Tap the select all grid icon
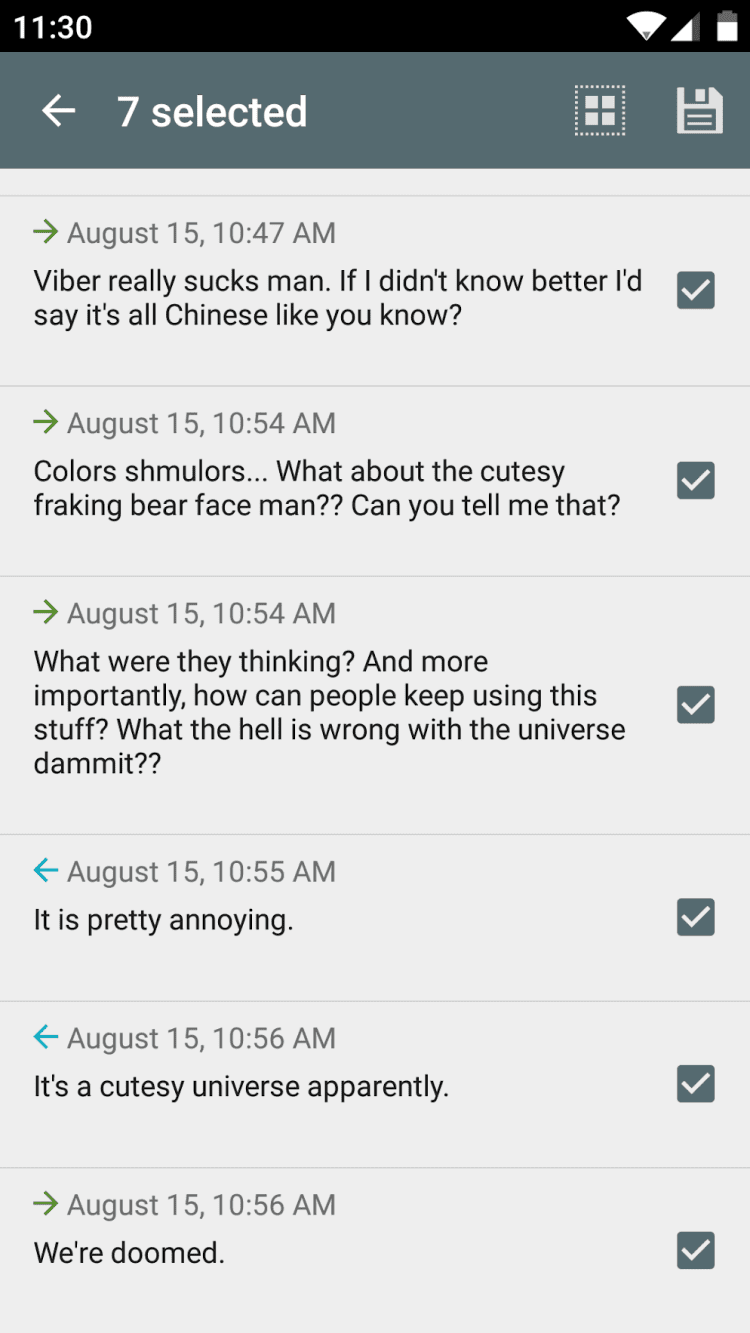750x1333 pixels. point(600,111)
